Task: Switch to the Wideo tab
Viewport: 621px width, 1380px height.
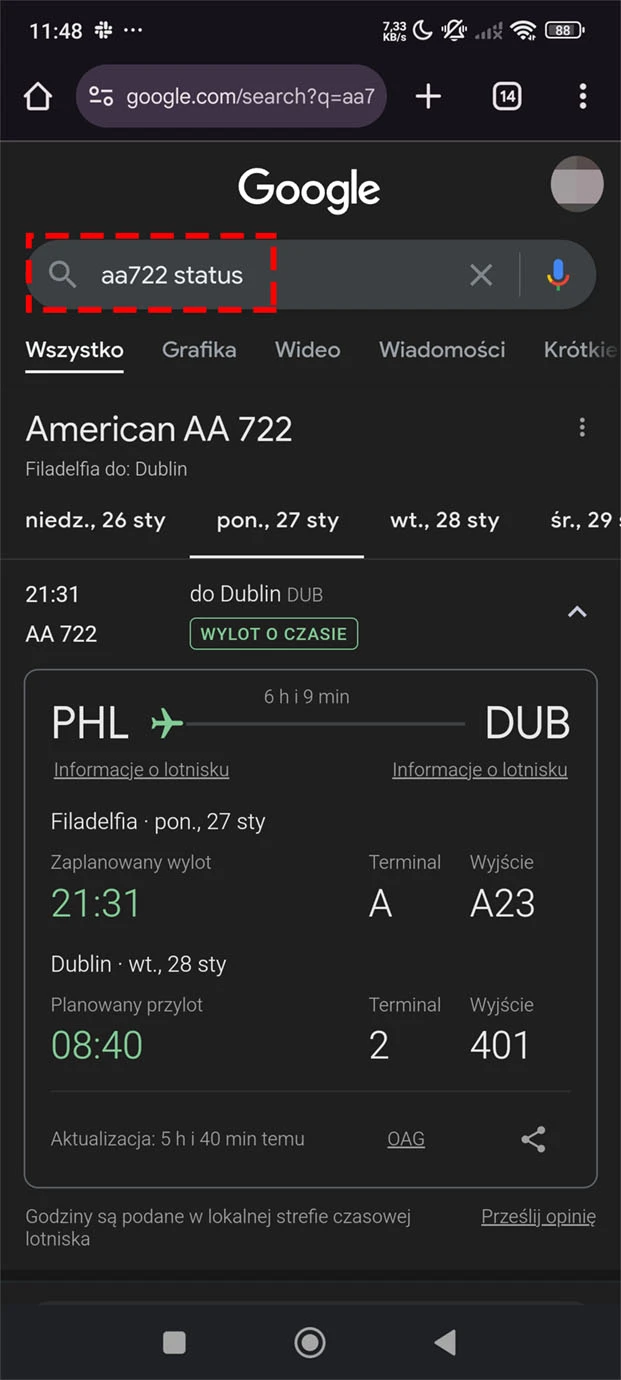Action: coord(308,350)
